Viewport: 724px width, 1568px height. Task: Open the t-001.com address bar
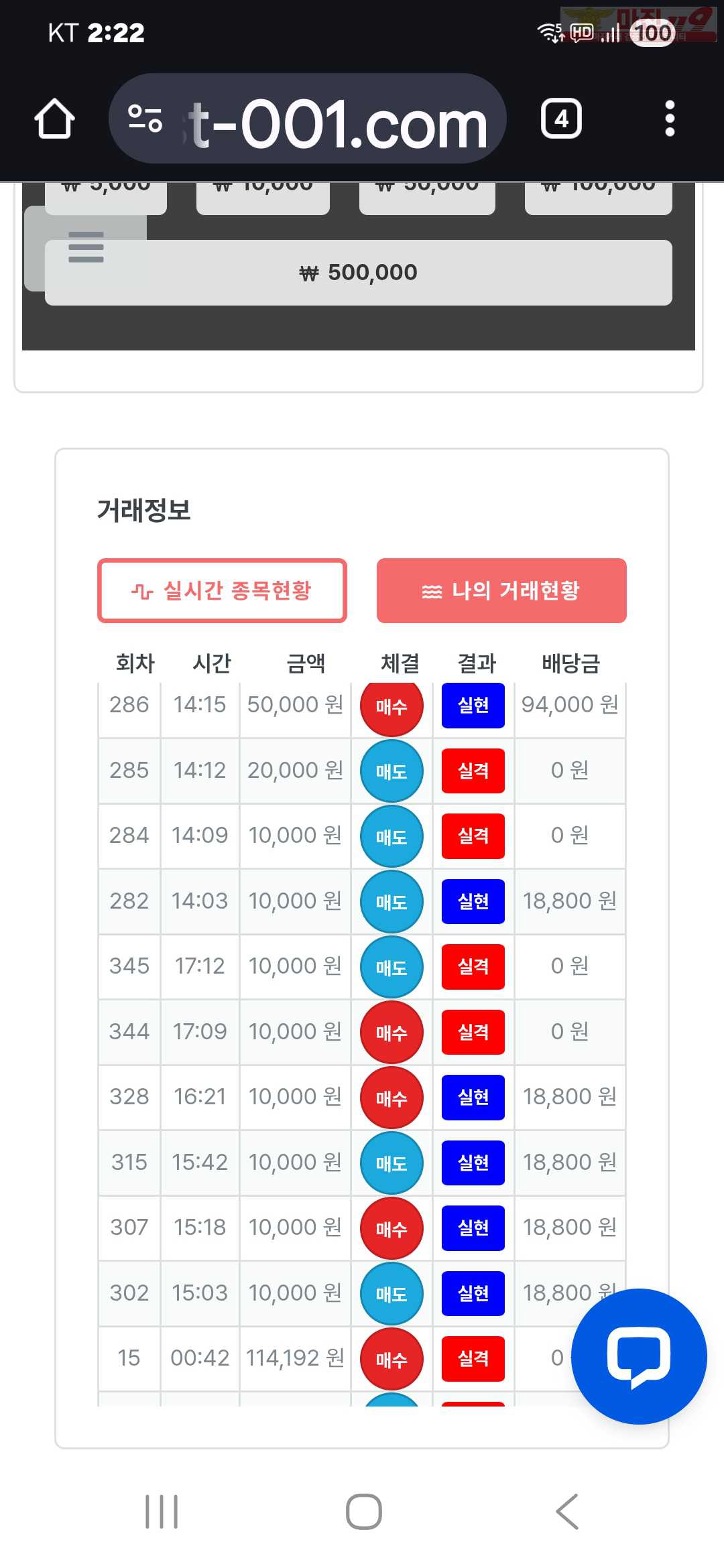315,121
